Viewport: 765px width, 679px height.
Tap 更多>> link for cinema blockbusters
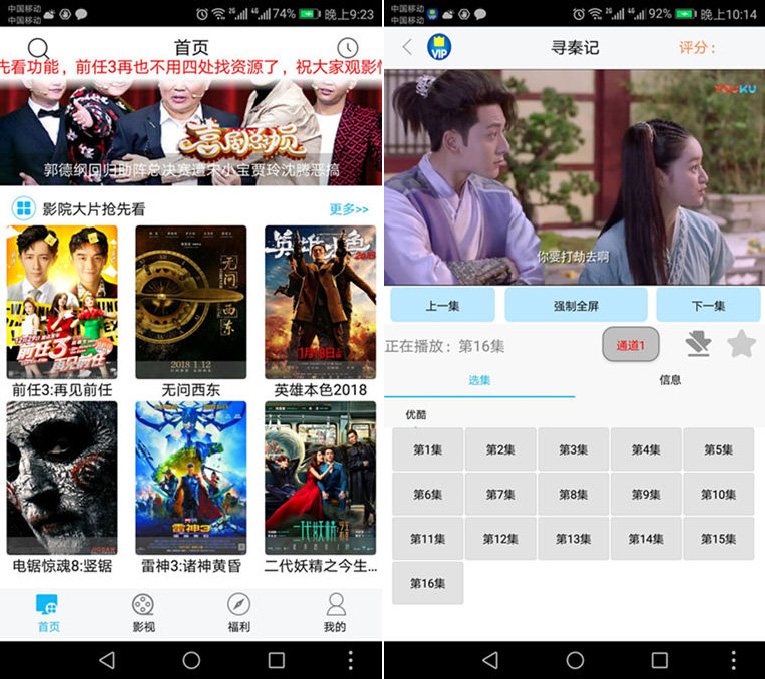coord(348,209)
